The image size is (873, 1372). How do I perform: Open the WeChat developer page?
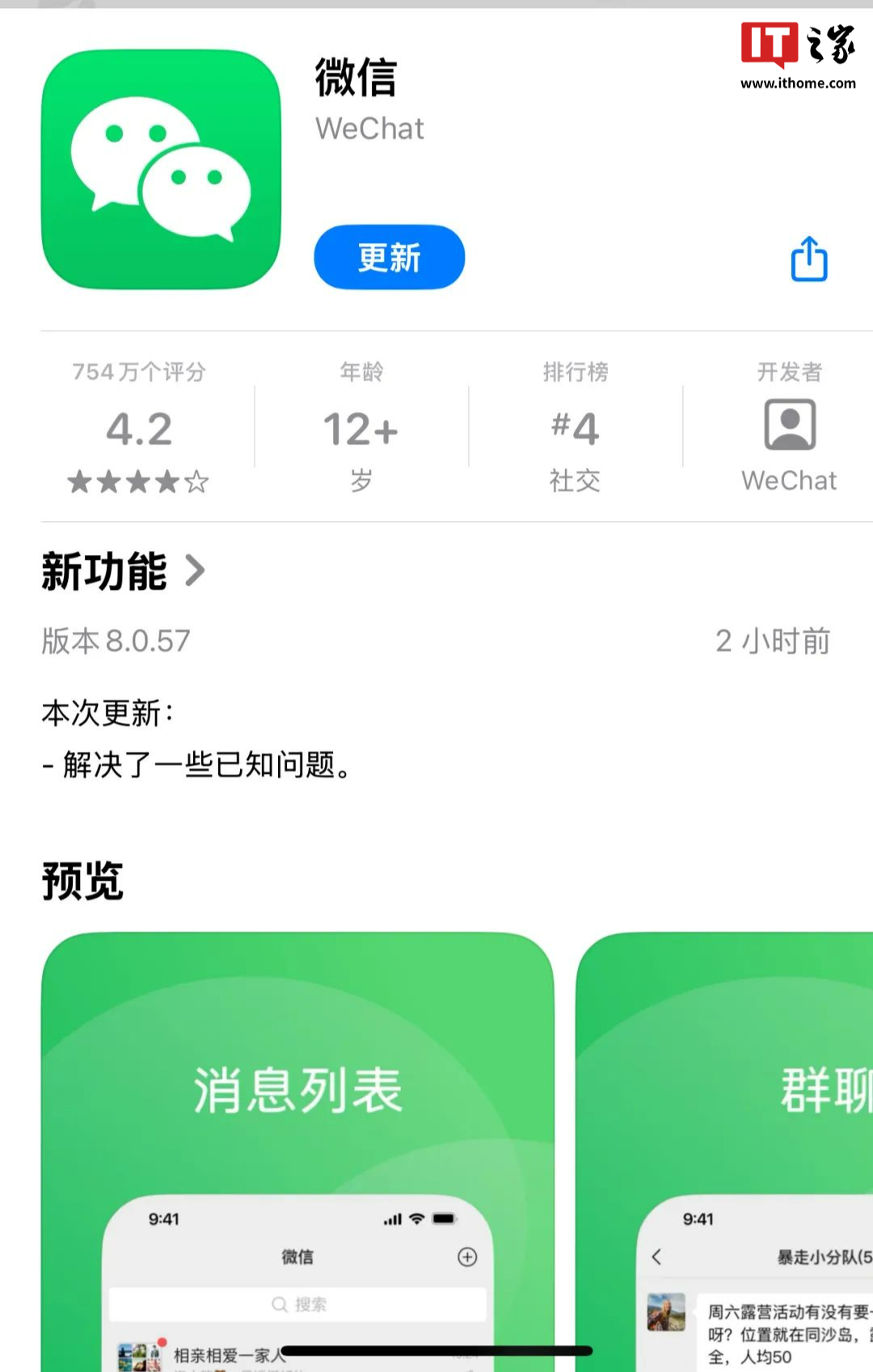pos(789,428)
